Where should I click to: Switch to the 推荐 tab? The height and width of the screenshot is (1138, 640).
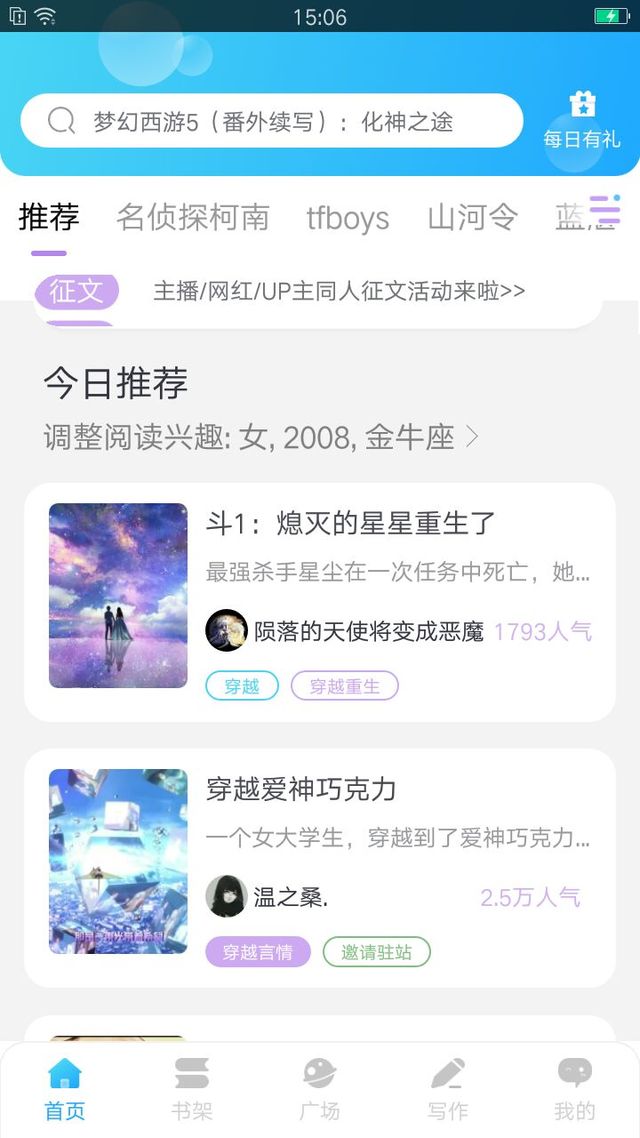point(48,217)
